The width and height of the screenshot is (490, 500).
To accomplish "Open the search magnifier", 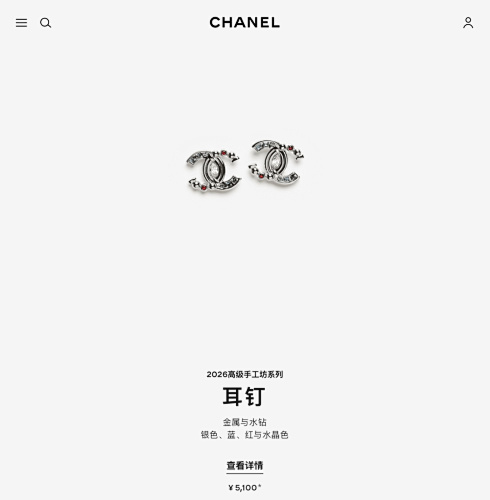I will click(x=45, y=23).
